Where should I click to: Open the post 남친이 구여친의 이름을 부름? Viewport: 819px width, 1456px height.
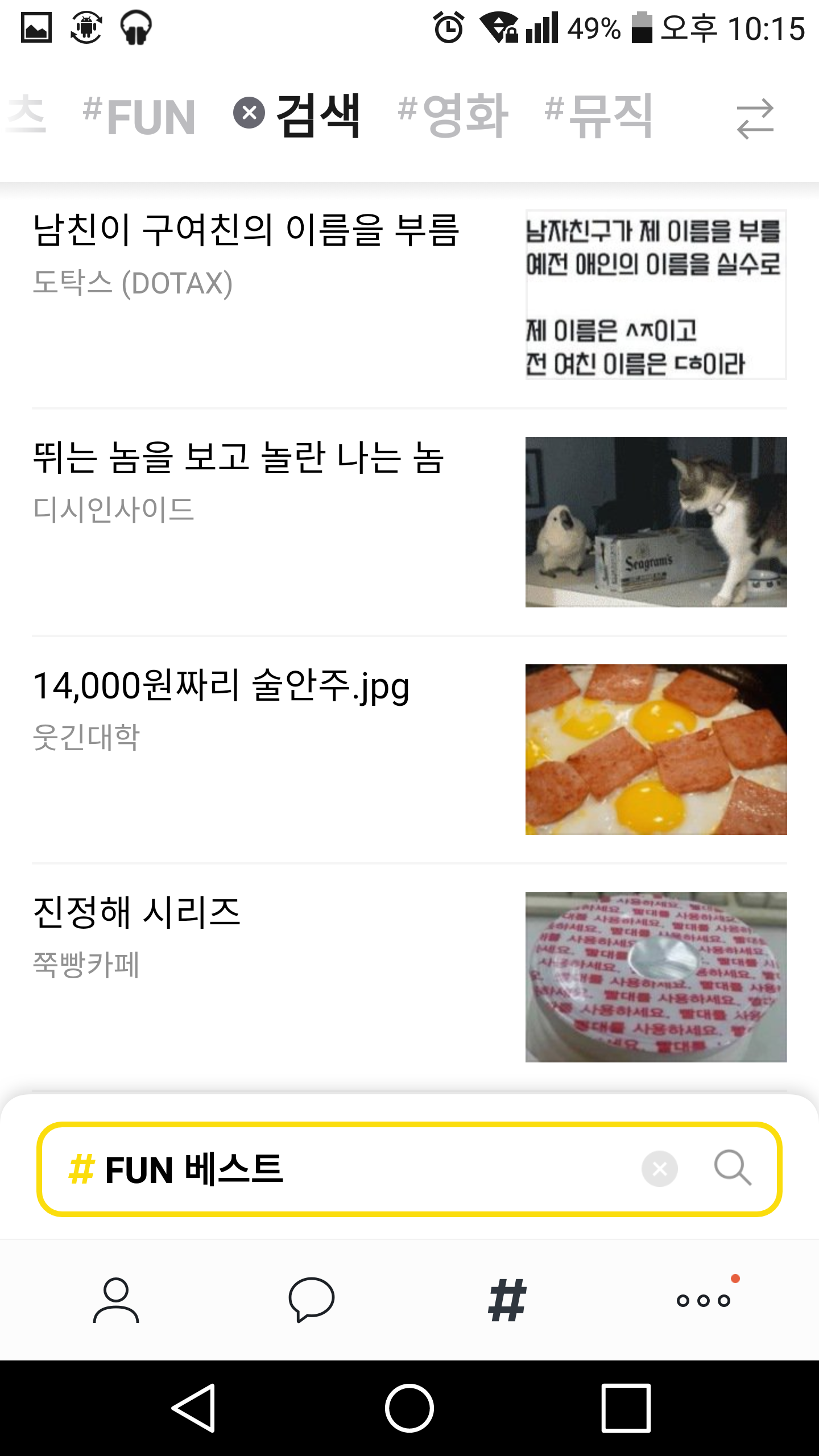pos(246,231)
